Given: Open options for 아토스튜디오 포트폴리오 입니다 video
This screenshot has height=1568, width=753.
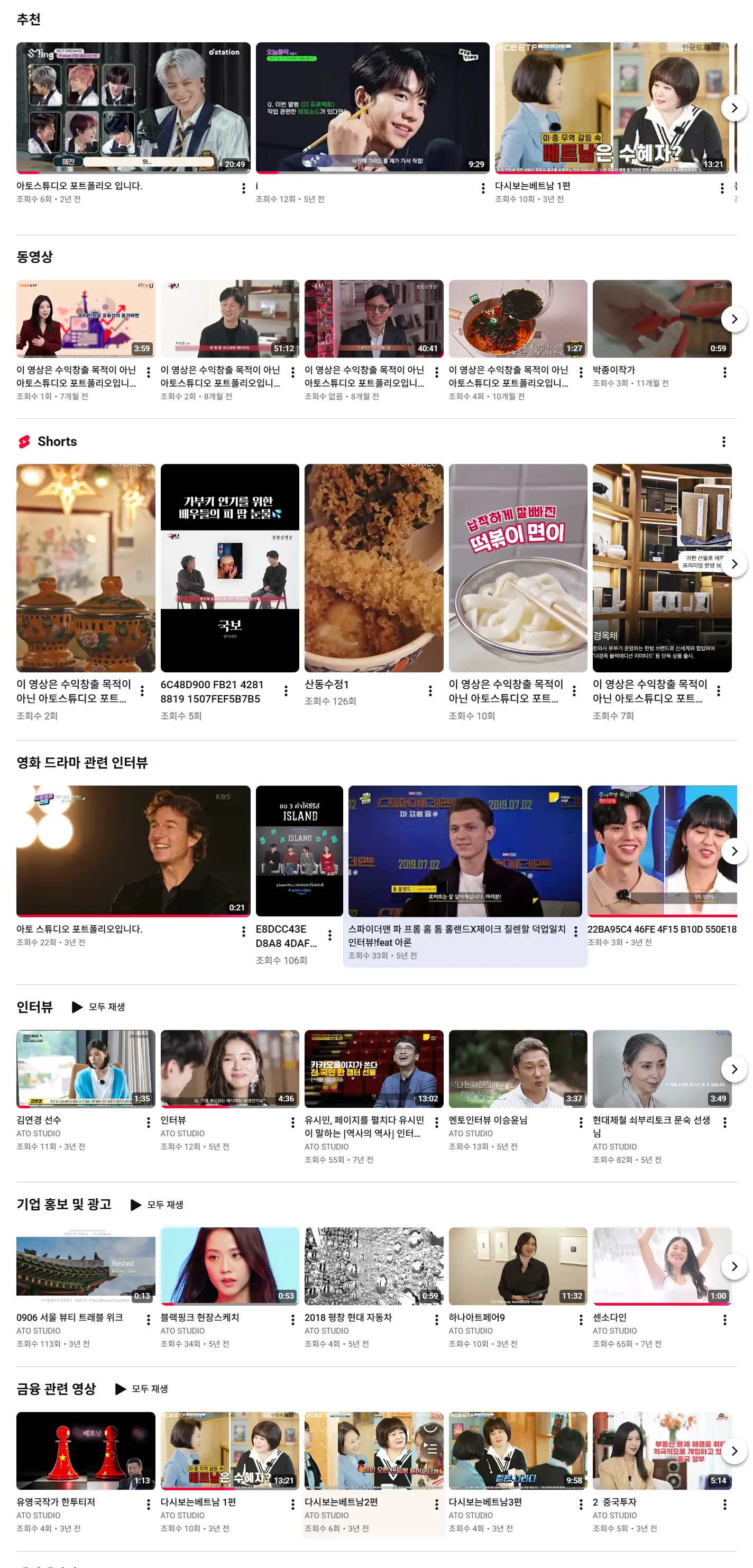Looking at the screenshot, I should point(243,189).
